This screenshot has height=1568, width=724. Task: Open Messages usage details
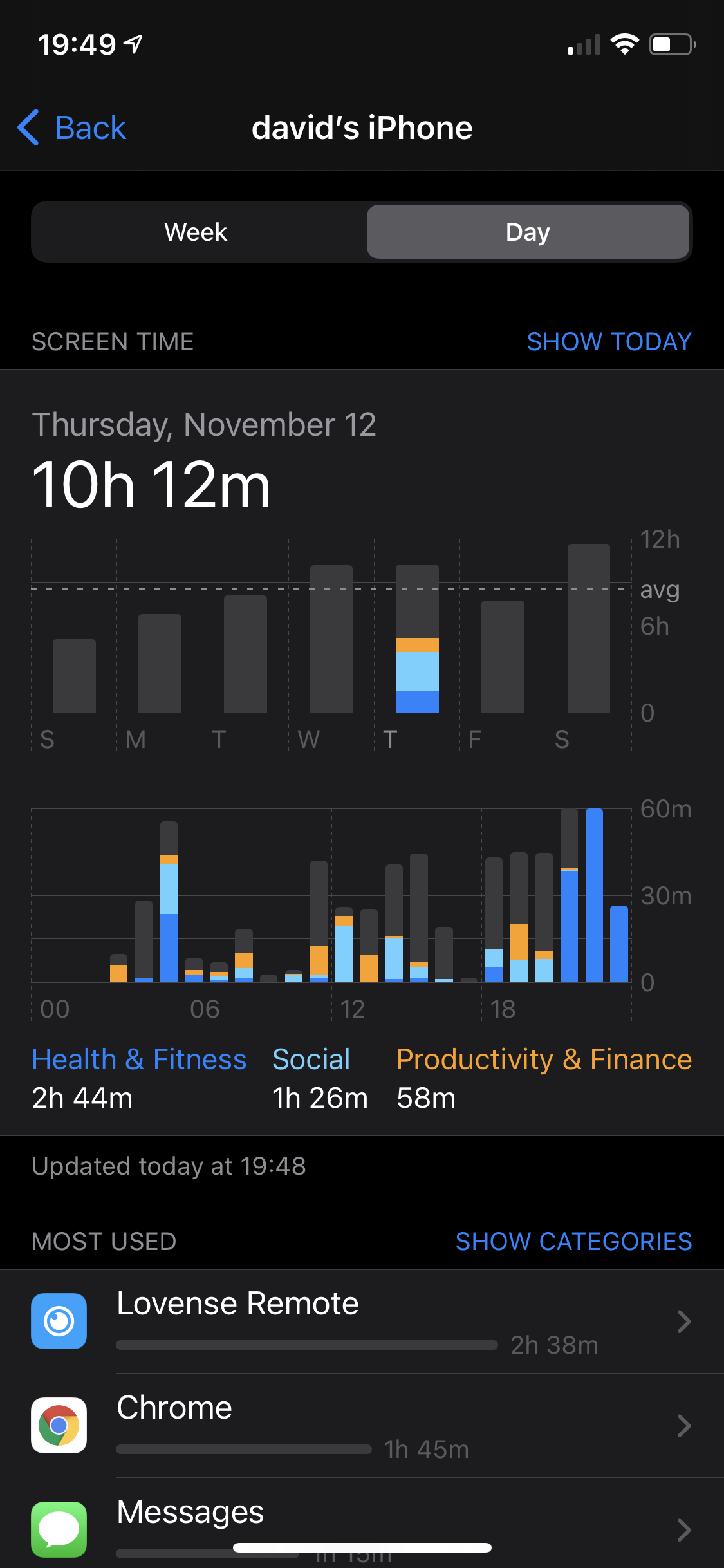pos(362,1526)
